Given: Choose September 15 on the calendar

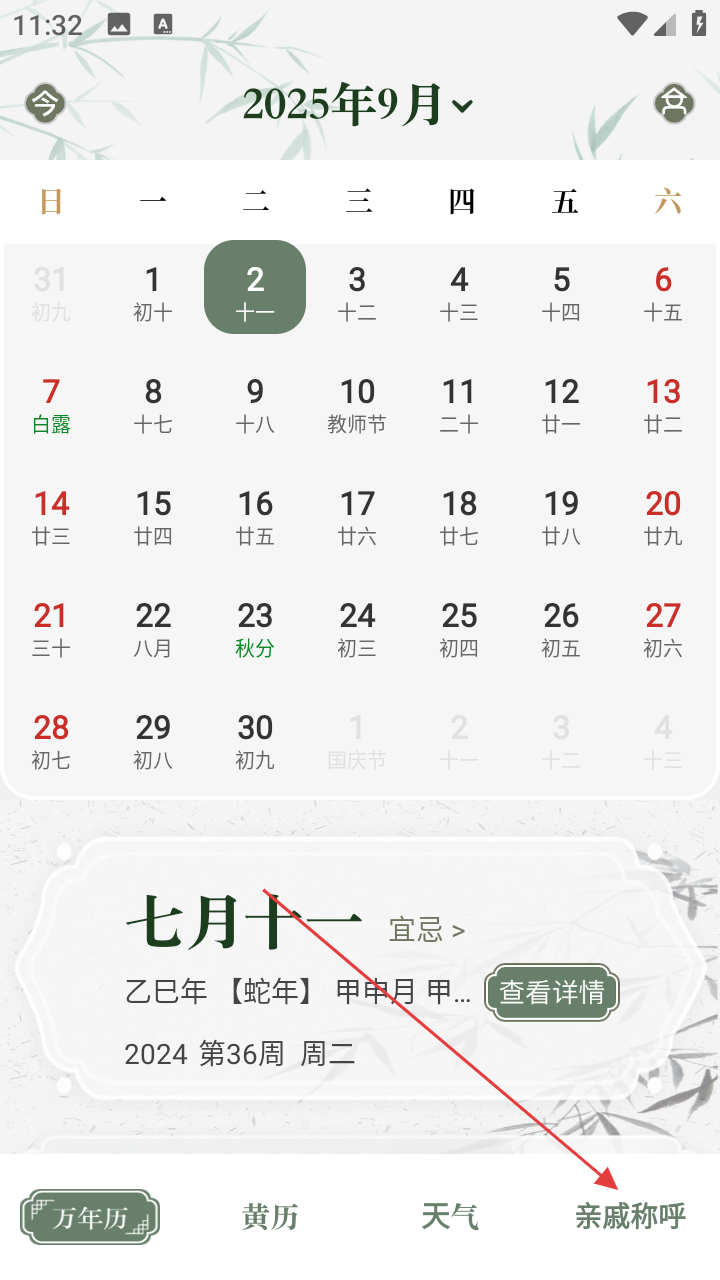Looking at the screenshot, I should click(x=153, y=517).
